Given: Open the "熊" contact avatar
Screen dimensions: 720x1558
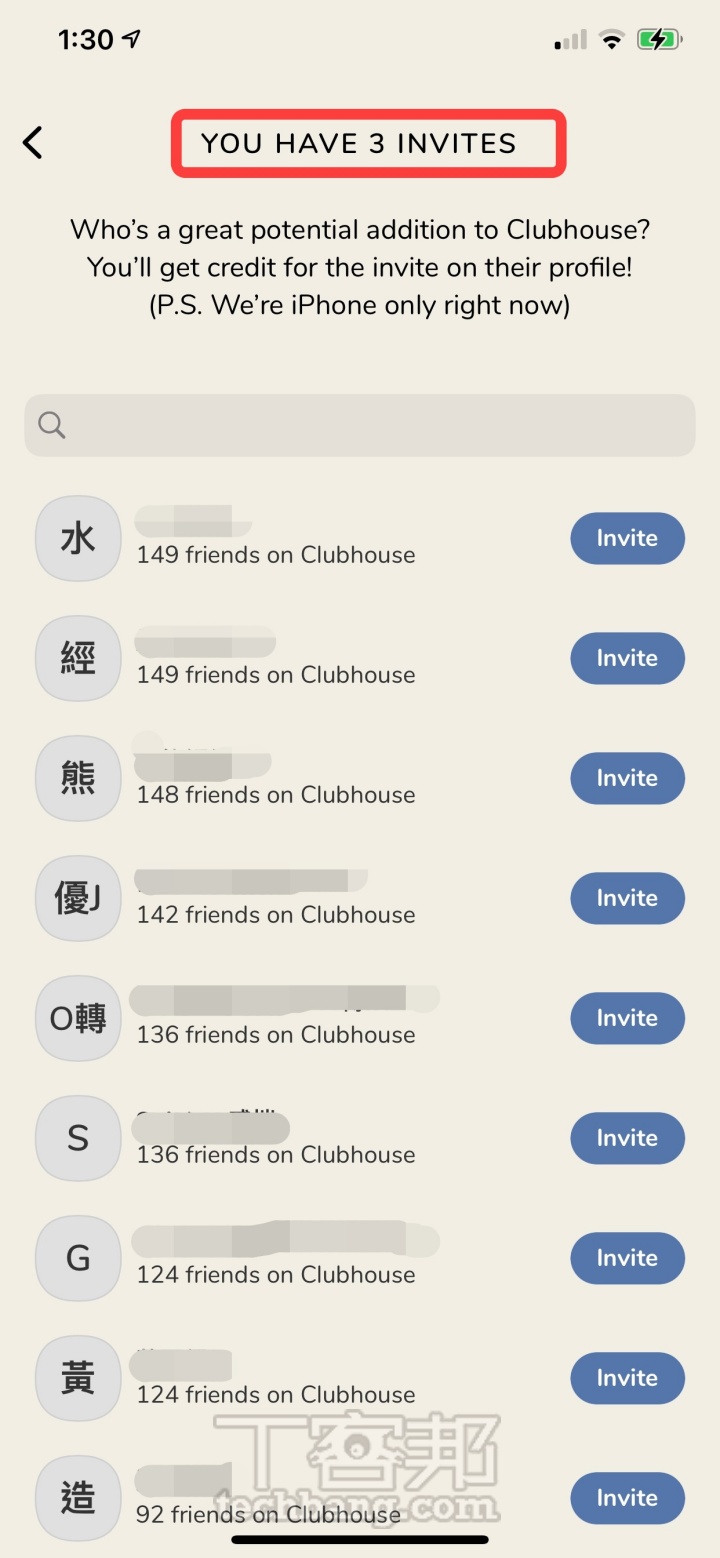Looking at the screenshot, I should [x=77, y=778].
